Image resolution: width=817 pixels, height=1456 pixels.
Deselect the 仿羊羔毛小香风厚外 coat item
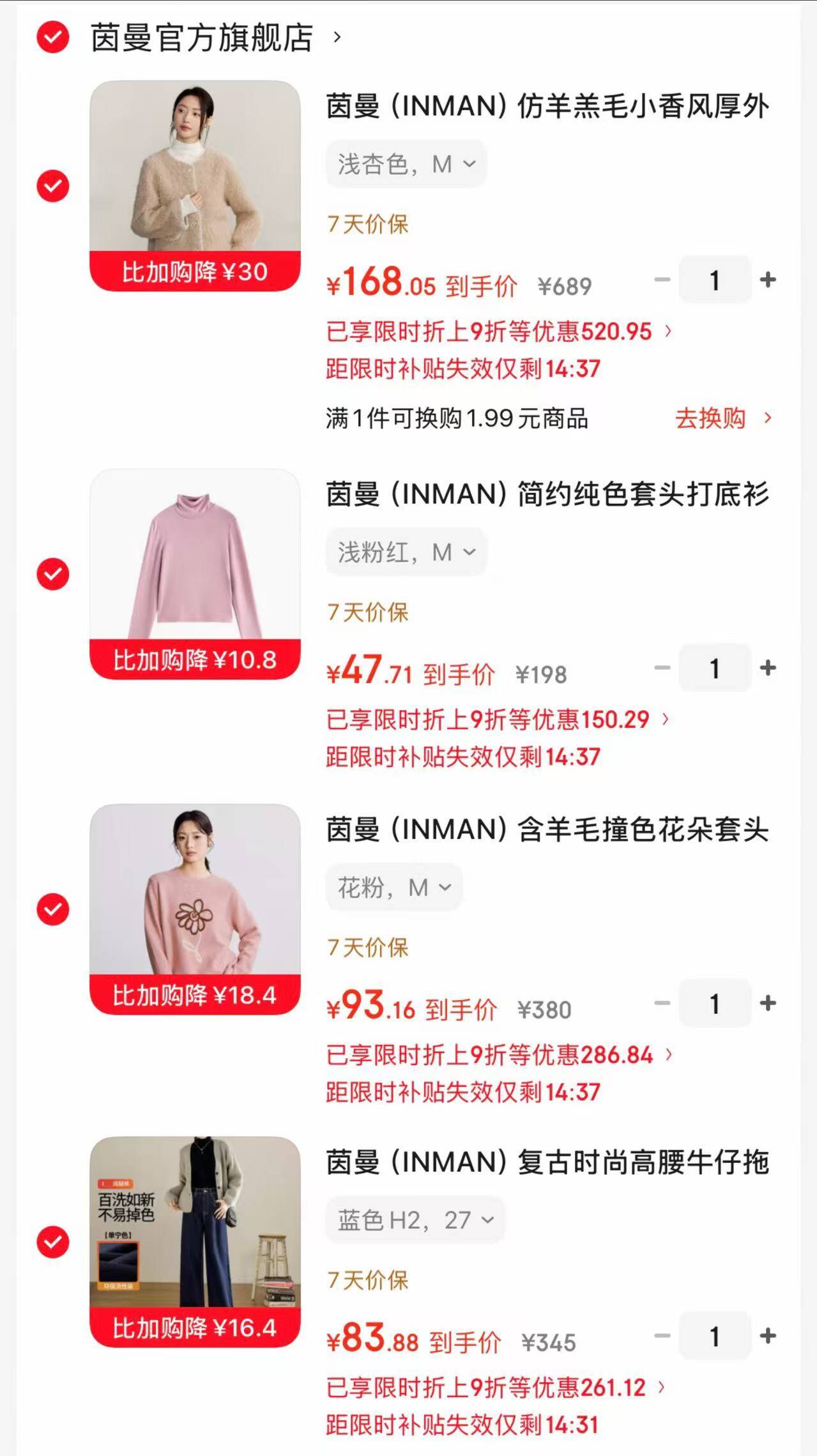[x=53, y=186]
